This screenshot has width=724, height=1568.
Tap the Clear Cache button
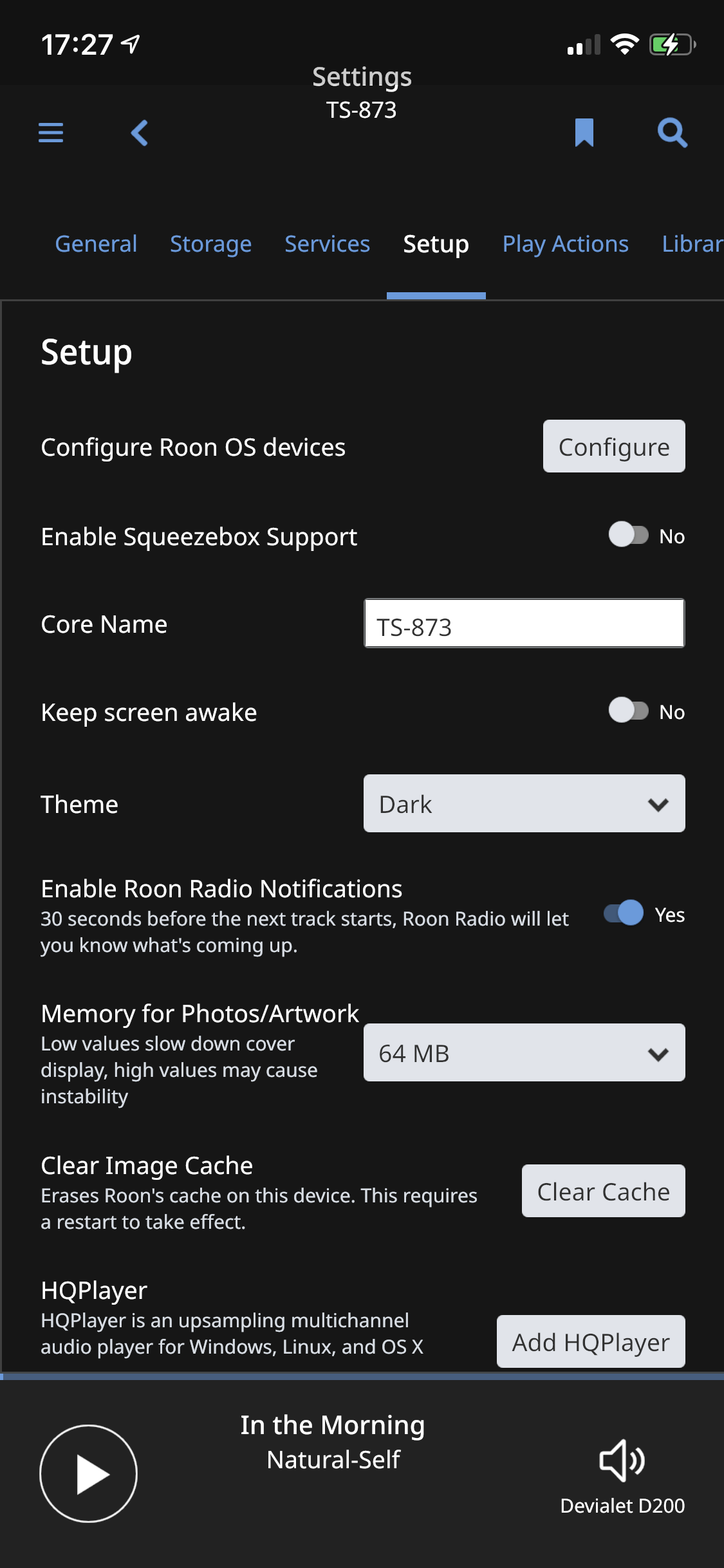coord(604,1191)
